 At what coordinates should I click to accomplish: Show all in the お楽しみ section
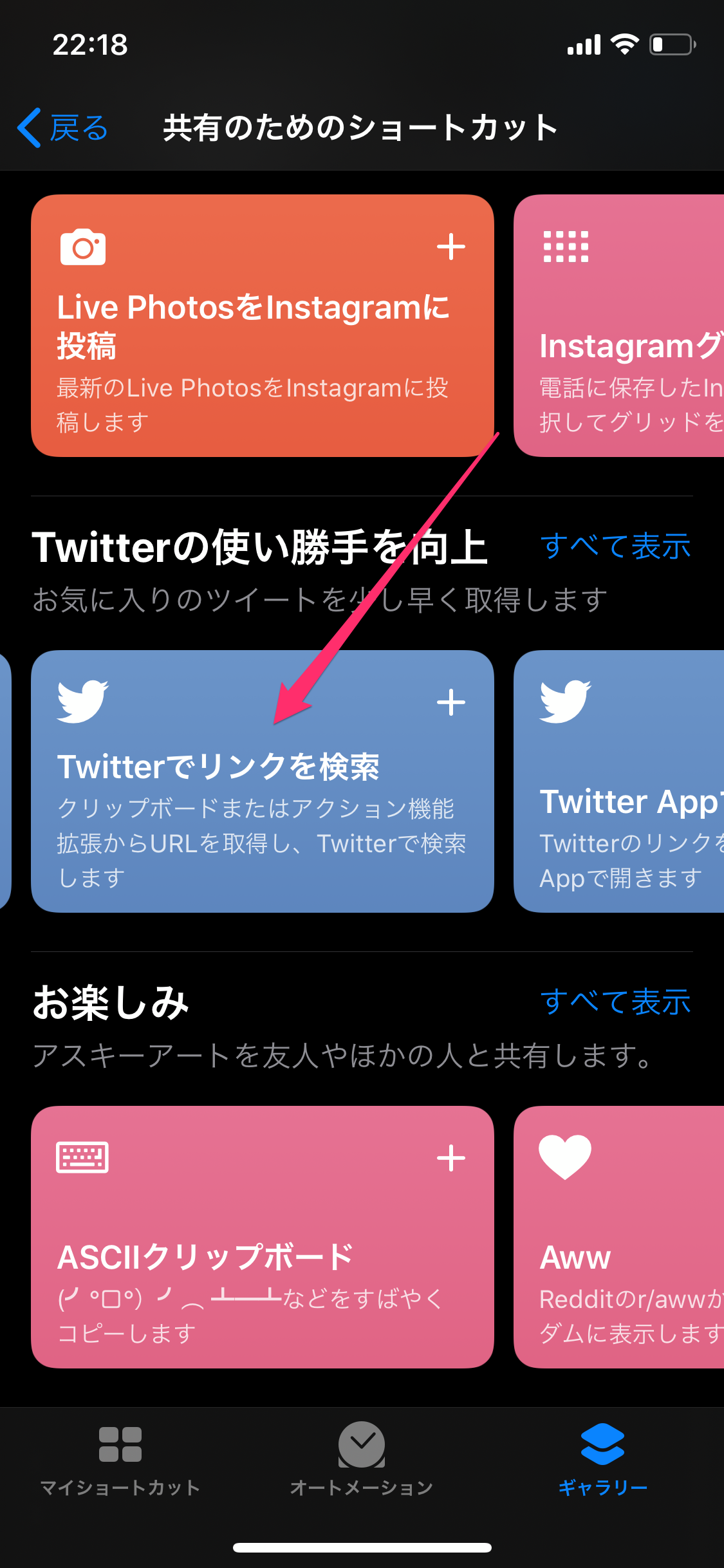(615, 1002)
